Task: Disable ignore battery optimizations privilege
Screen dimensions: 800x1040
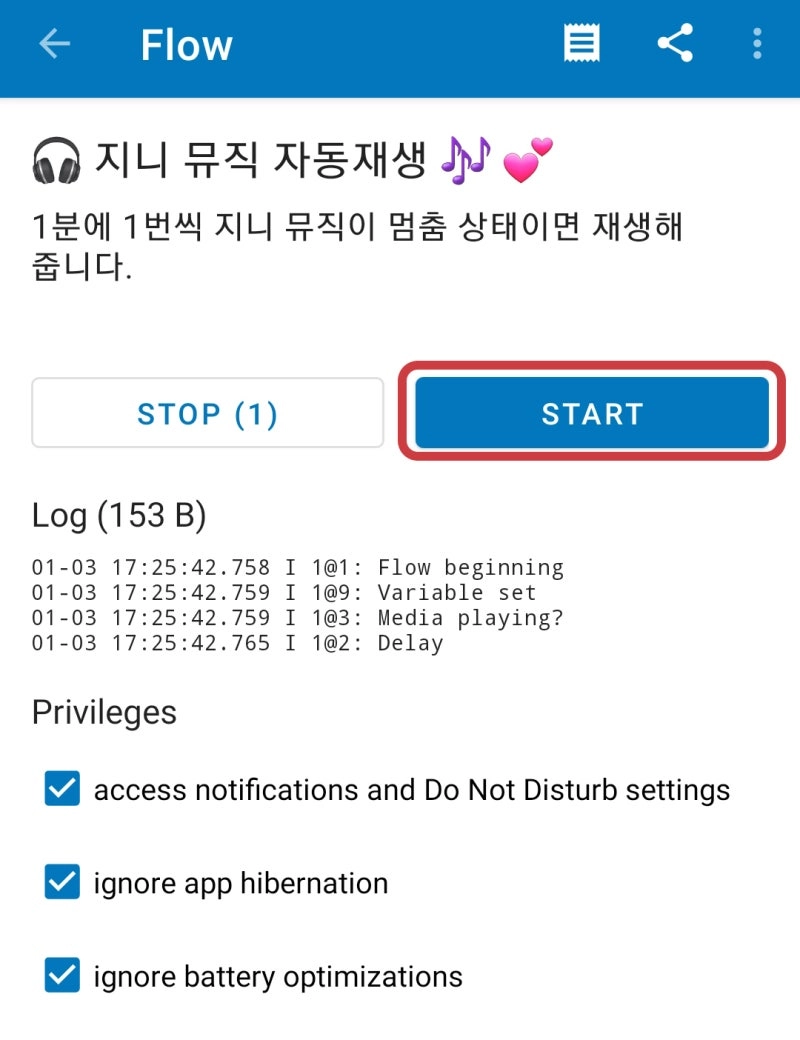Action: click(x=62, y=975)
